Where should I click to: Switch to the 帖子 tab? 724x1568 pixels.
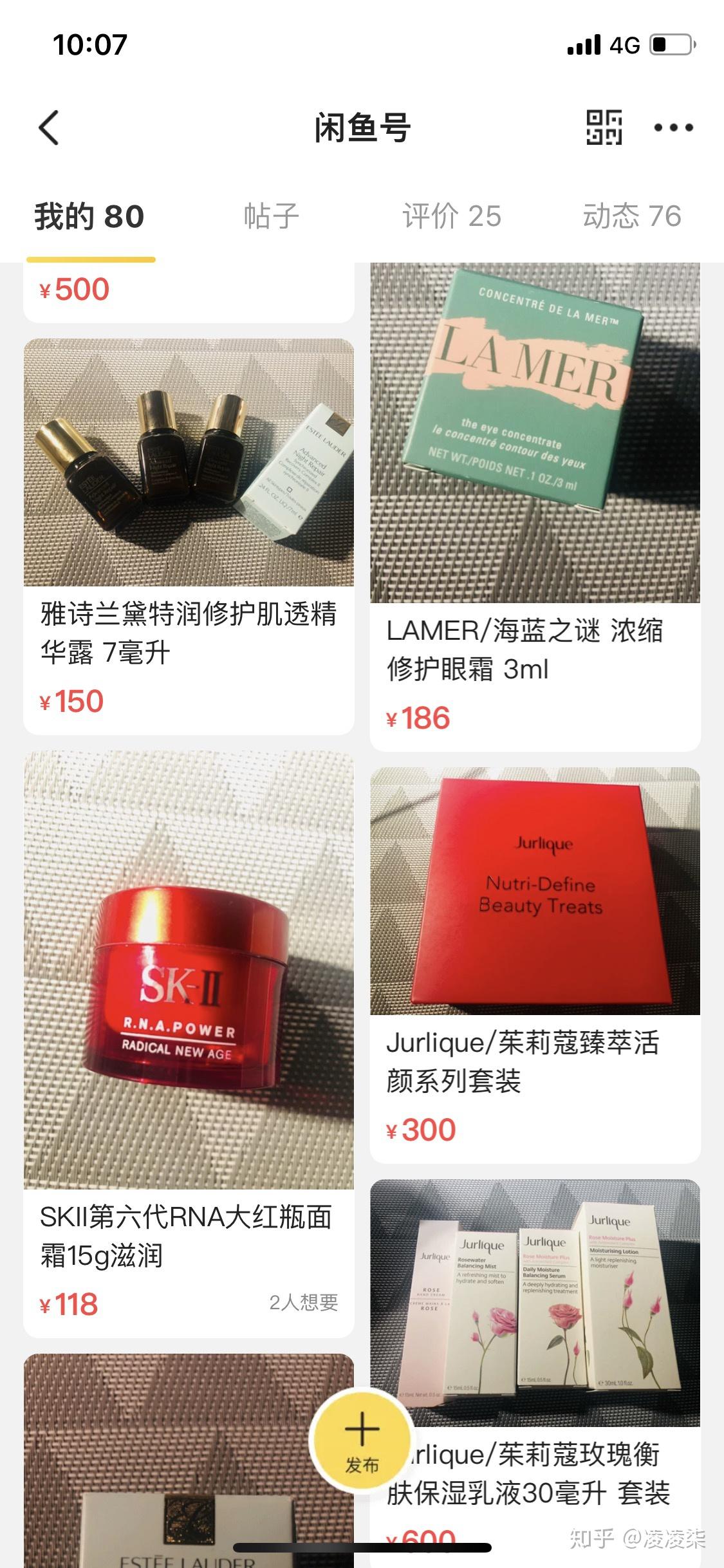click(x=271, y=216)
